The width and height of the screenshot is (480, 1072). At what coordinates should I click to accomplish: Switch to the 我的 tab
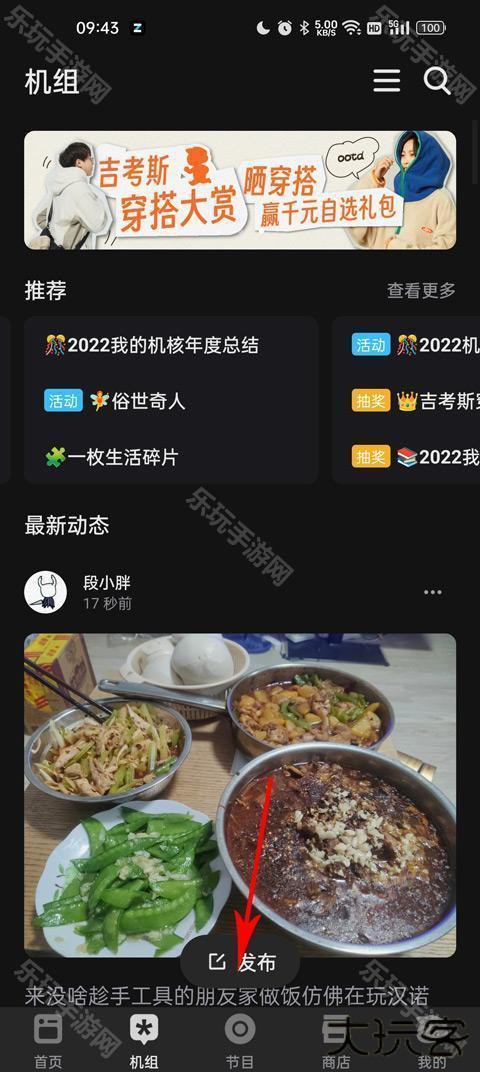[x=431, y=1041]
